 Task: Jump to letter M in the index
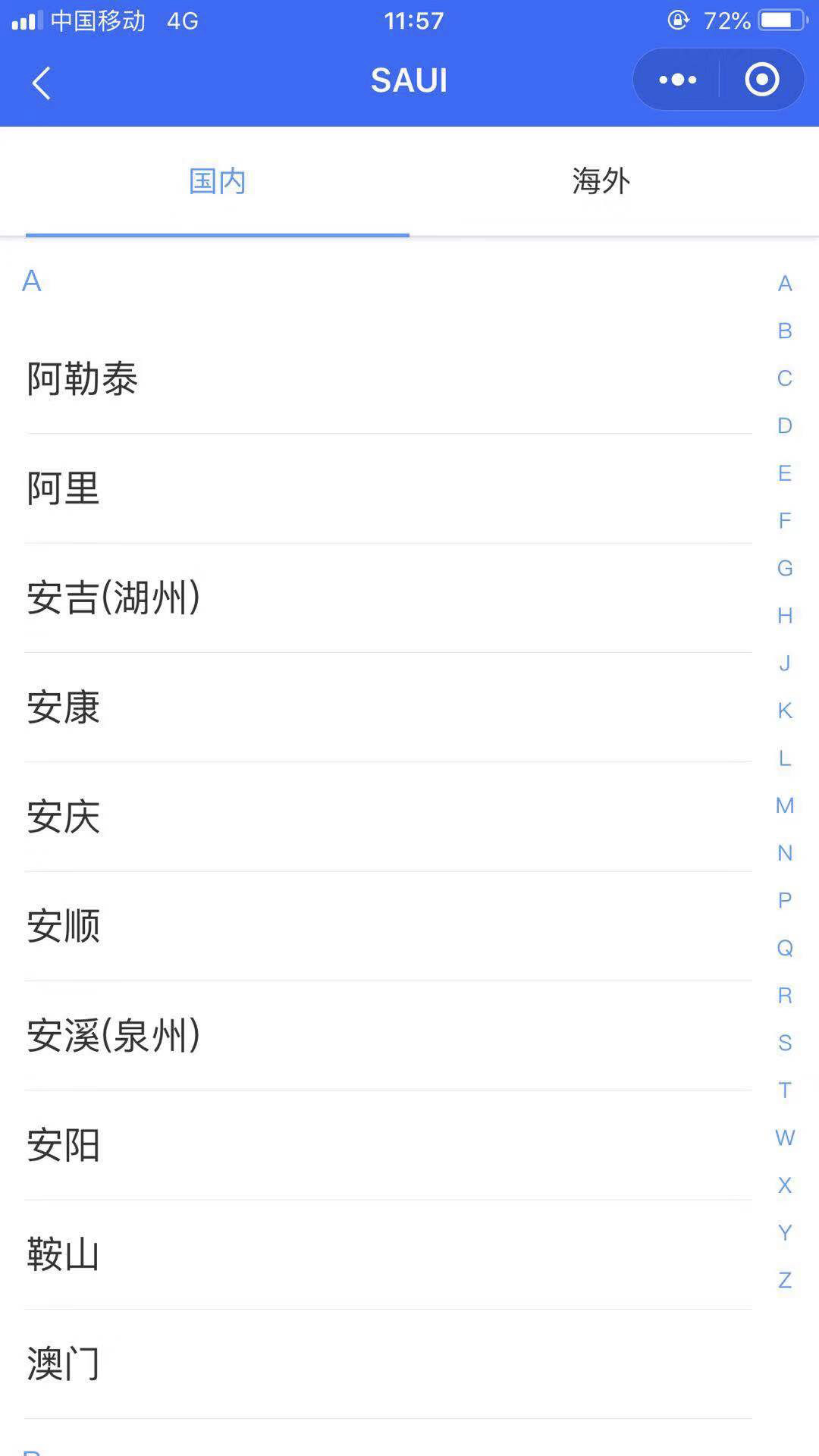(x=785, y=805)
